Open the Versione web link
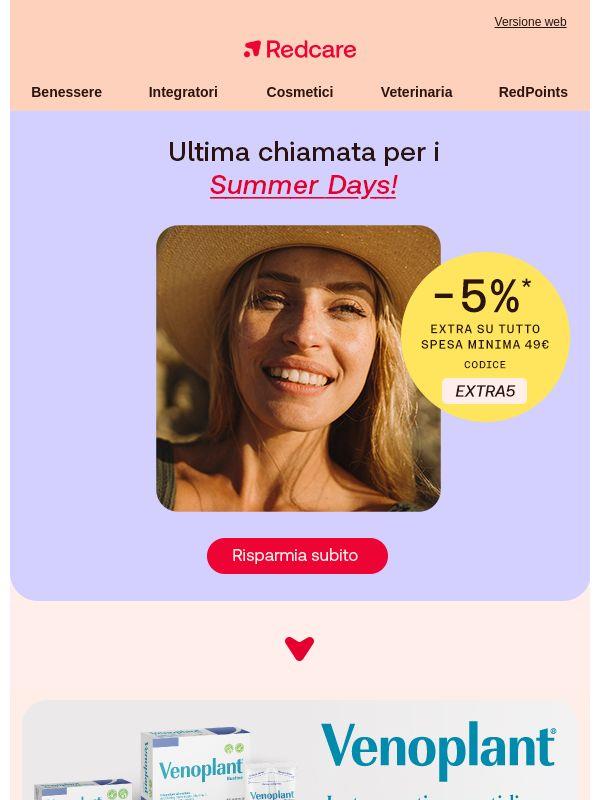 coord(530,22)
